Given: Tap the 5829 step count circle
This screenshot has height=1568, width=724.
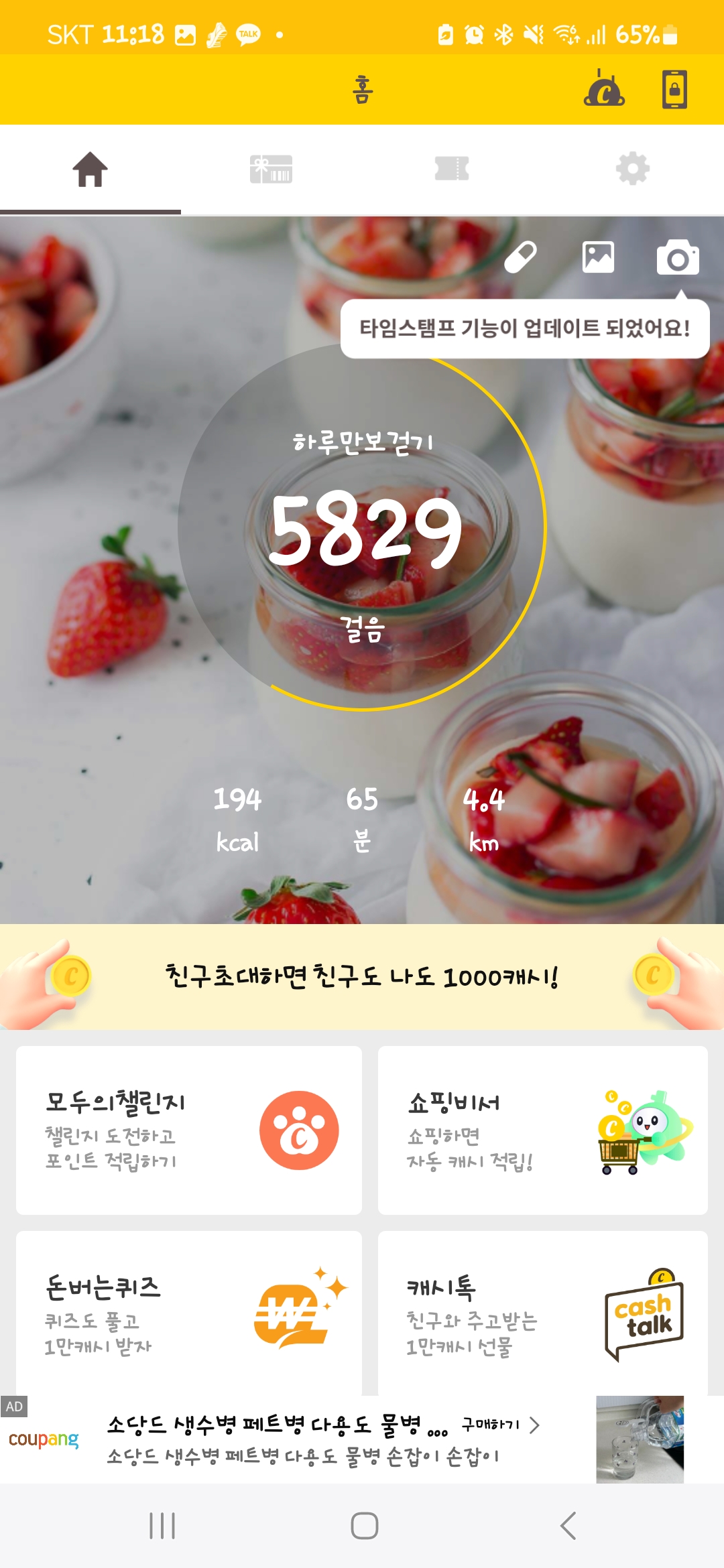Looking at the screenshot, I should point(363,527).
